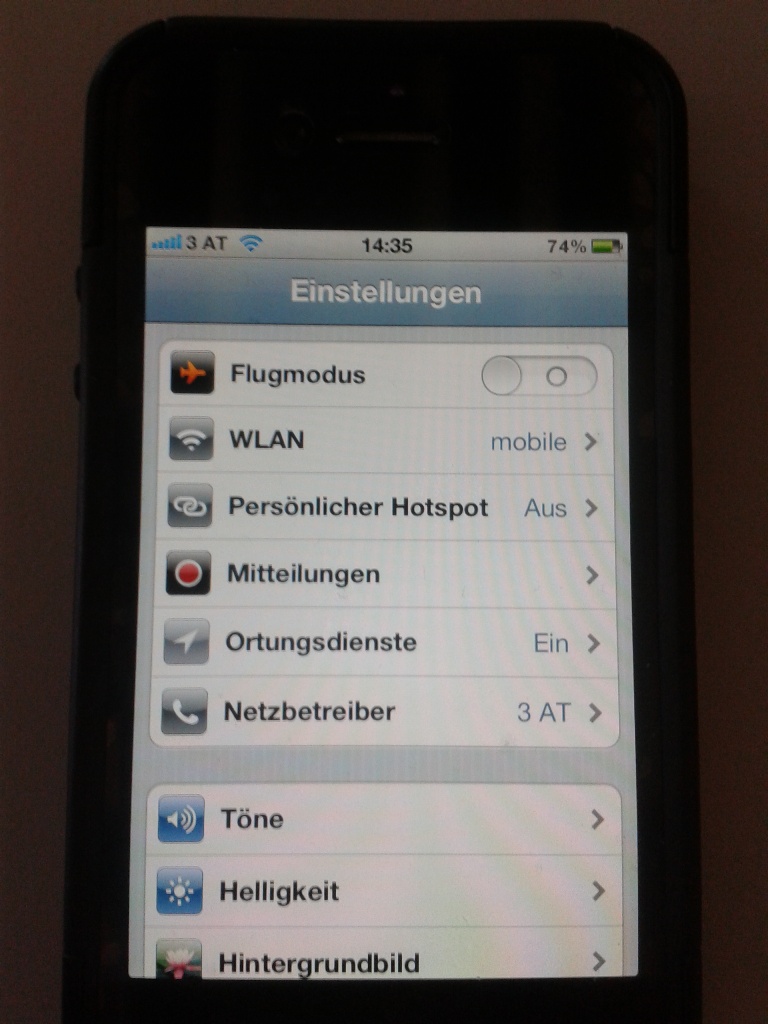Open Ortungsdienste settings

pyautogui.click(x=383, y=642)
